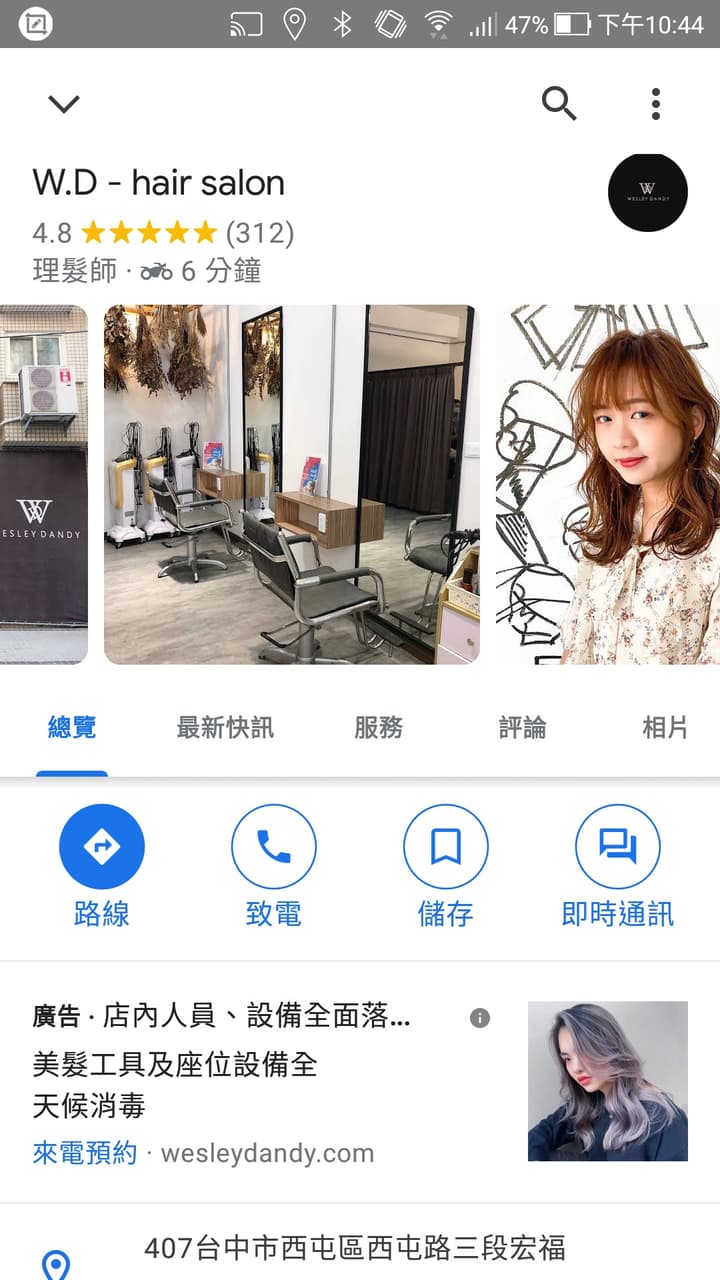Start a chat with 即時通訊
Screen dimensions: 720x1280
618,867
